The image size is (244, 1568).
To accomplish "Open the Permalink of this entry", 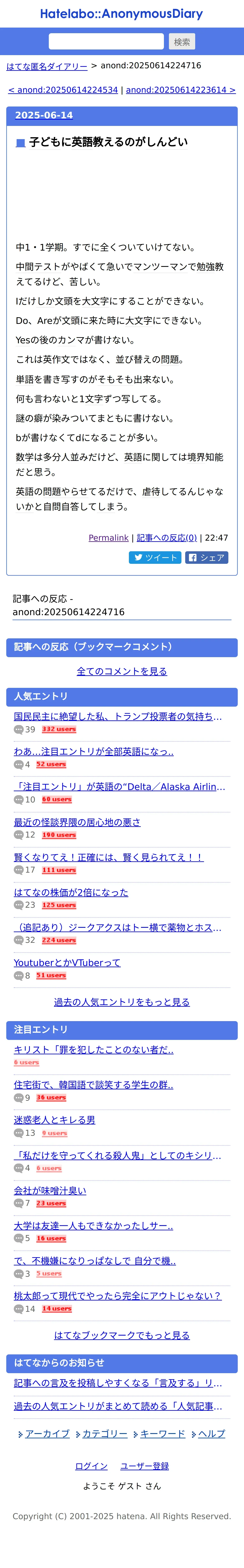I will [x=108, y=538].
